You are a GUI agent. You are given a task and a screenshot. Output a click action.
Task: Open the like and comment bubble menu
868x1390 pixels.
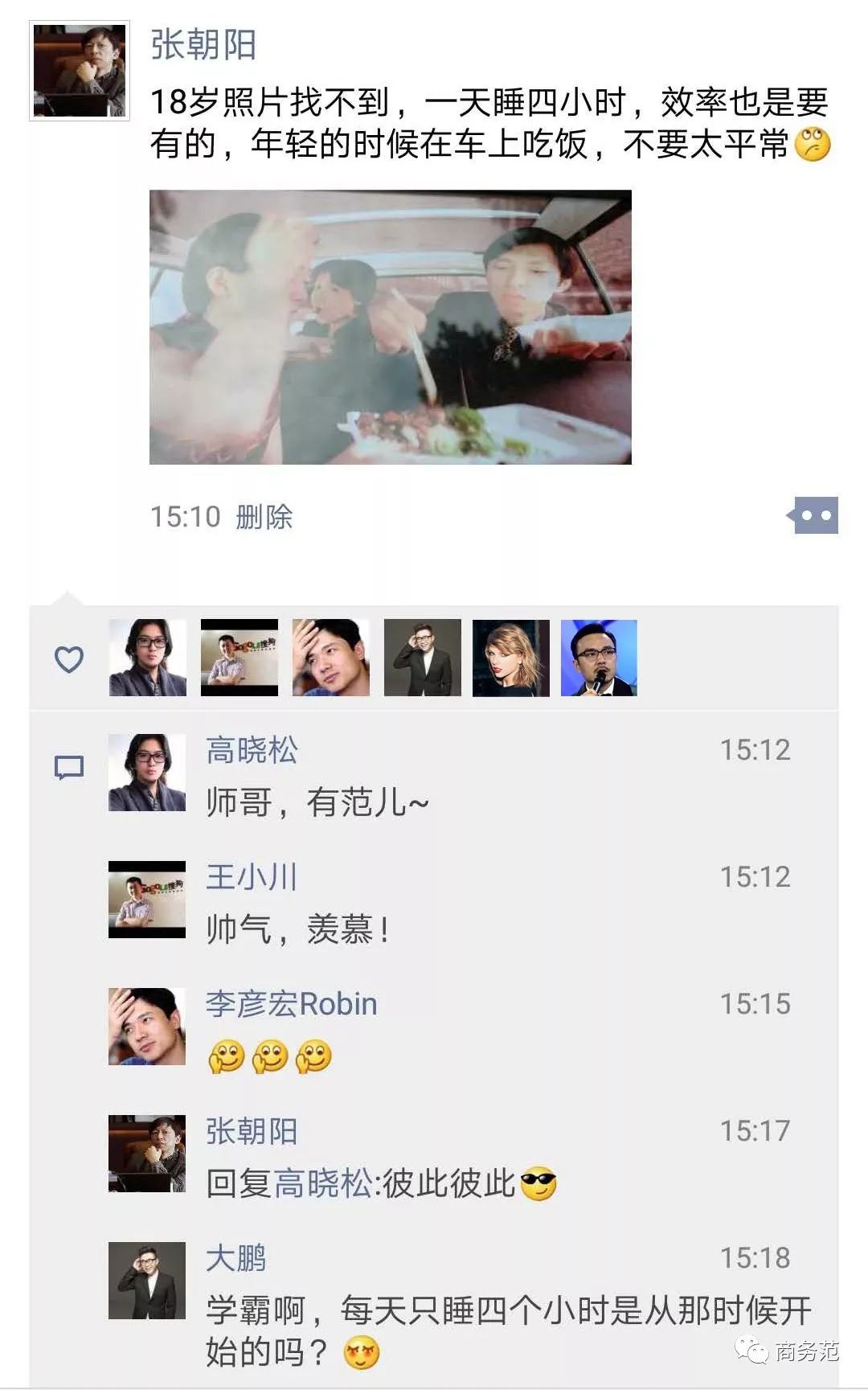[x=813, y=515]
